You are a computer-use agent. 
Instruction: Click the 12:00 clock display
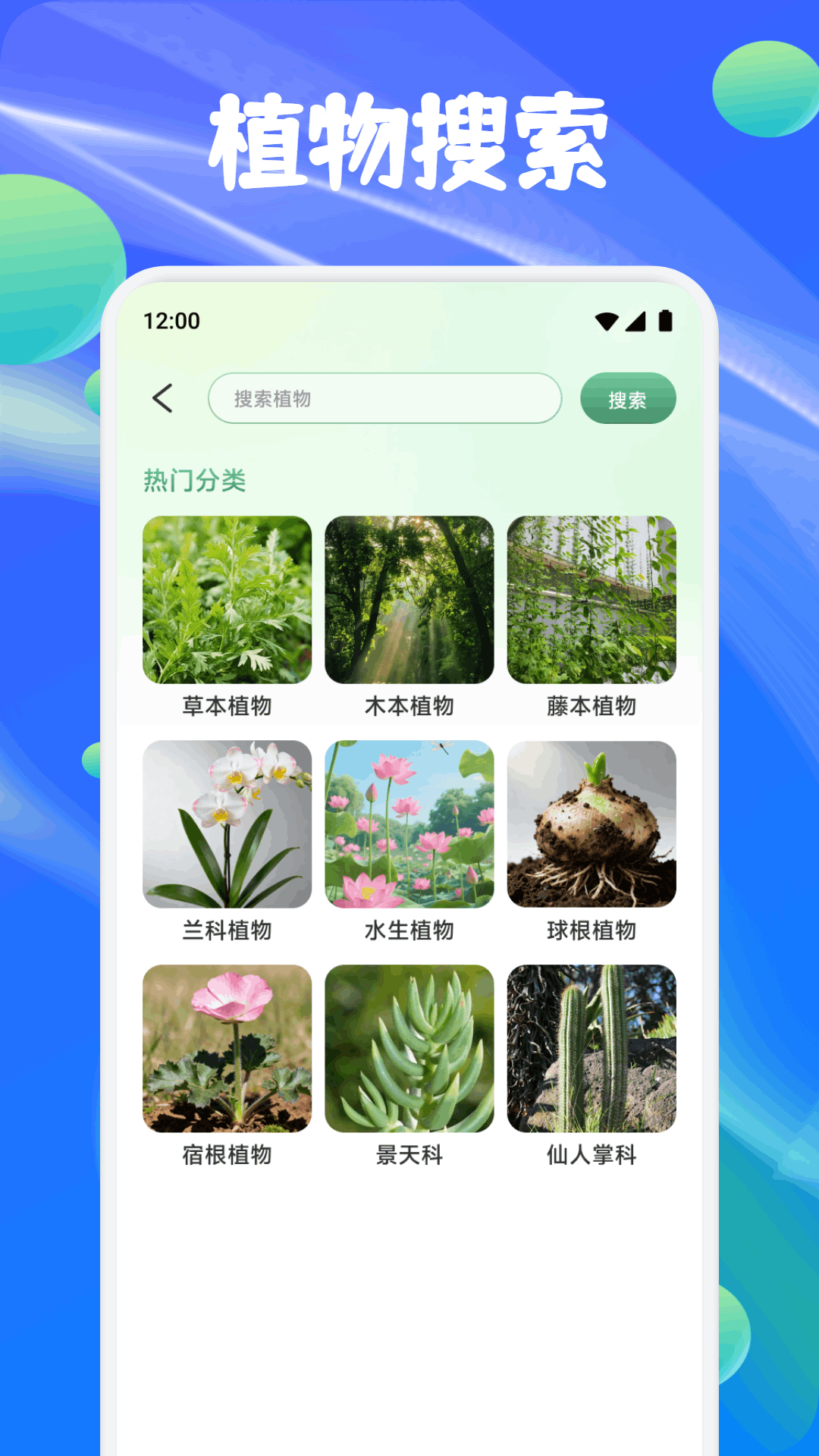(171, 322)
